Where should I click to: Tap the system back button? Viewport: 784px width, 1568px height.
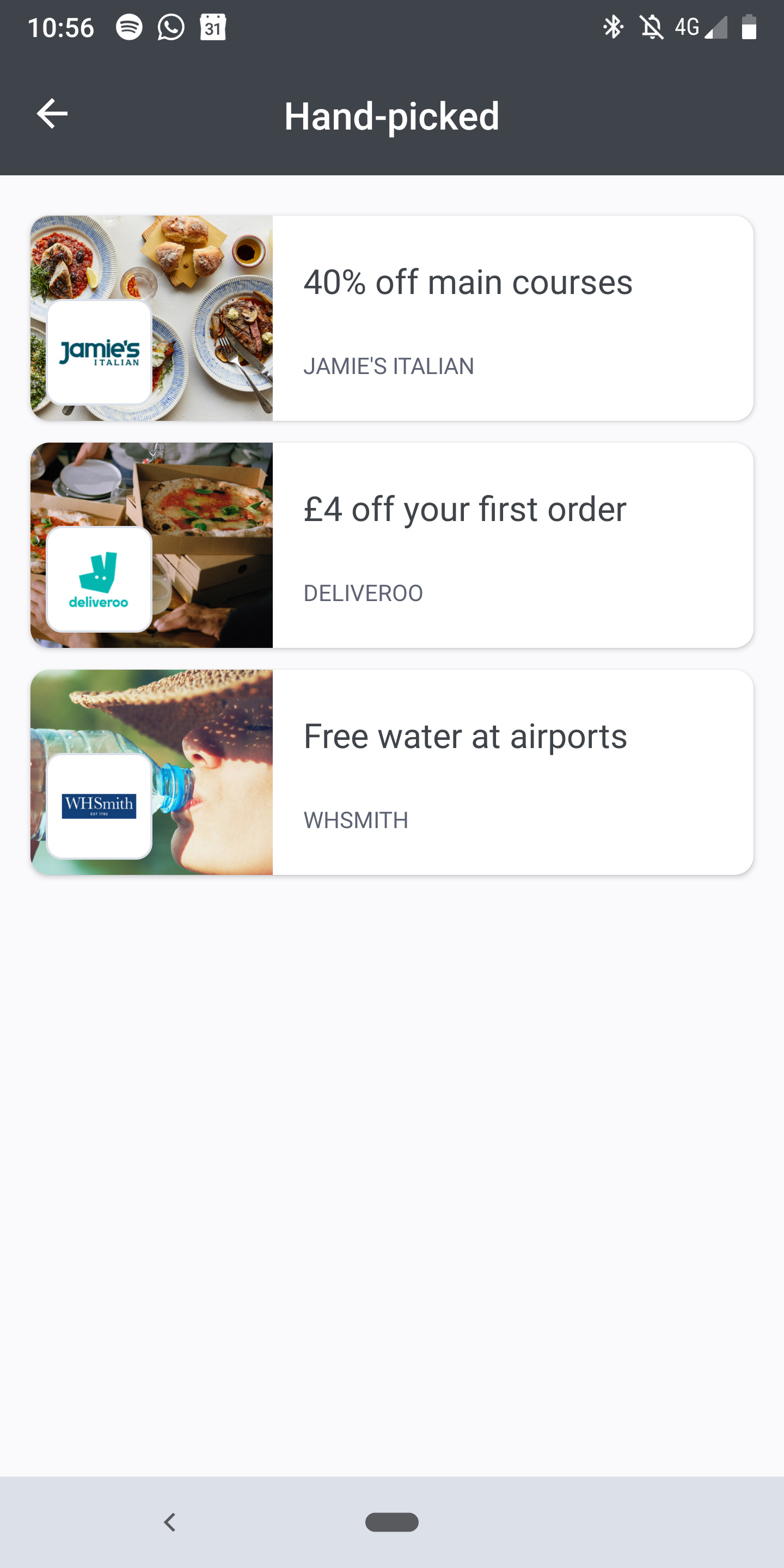(170, 1522)
